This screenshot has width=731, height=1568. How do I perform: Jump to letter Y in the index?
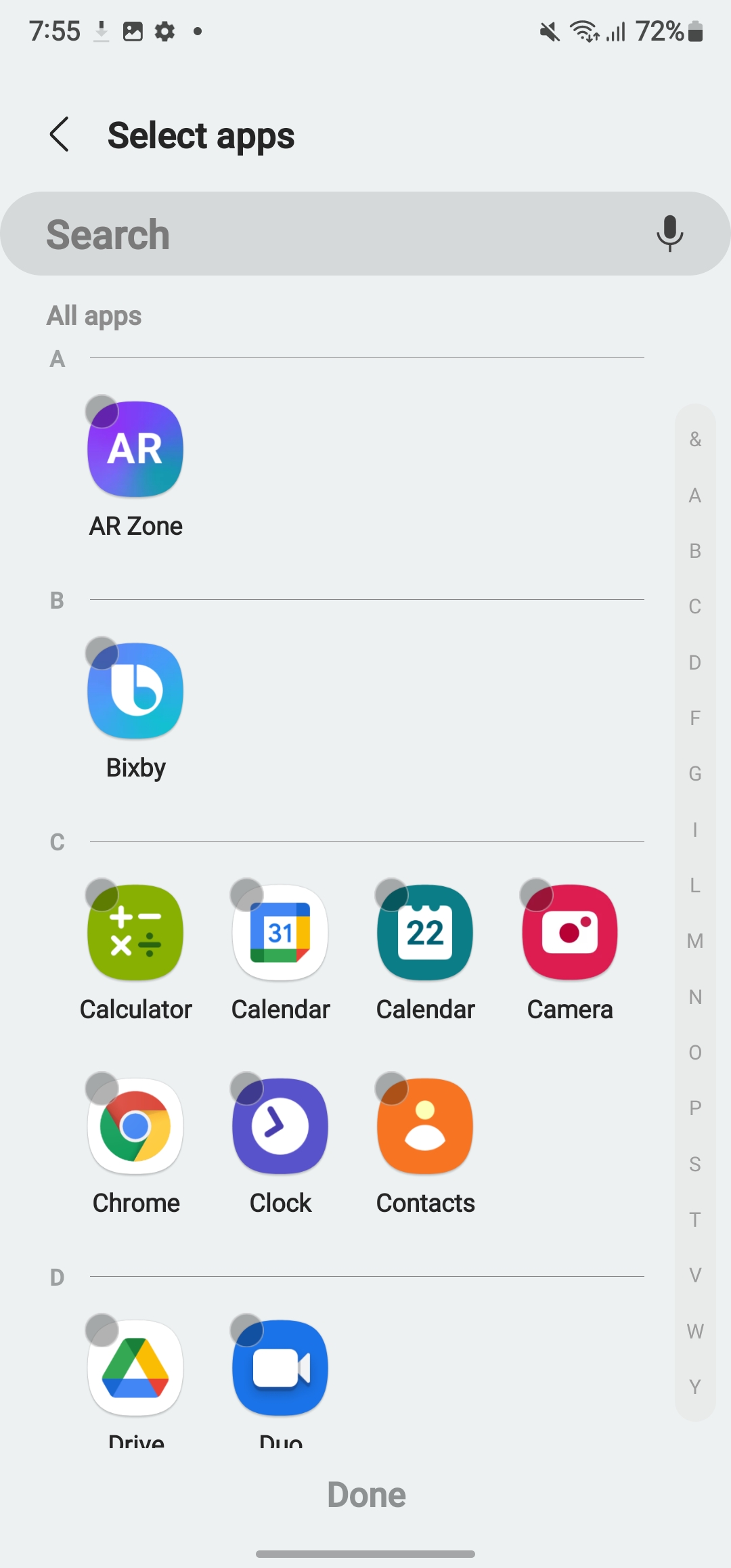(x=695, y=1387)
